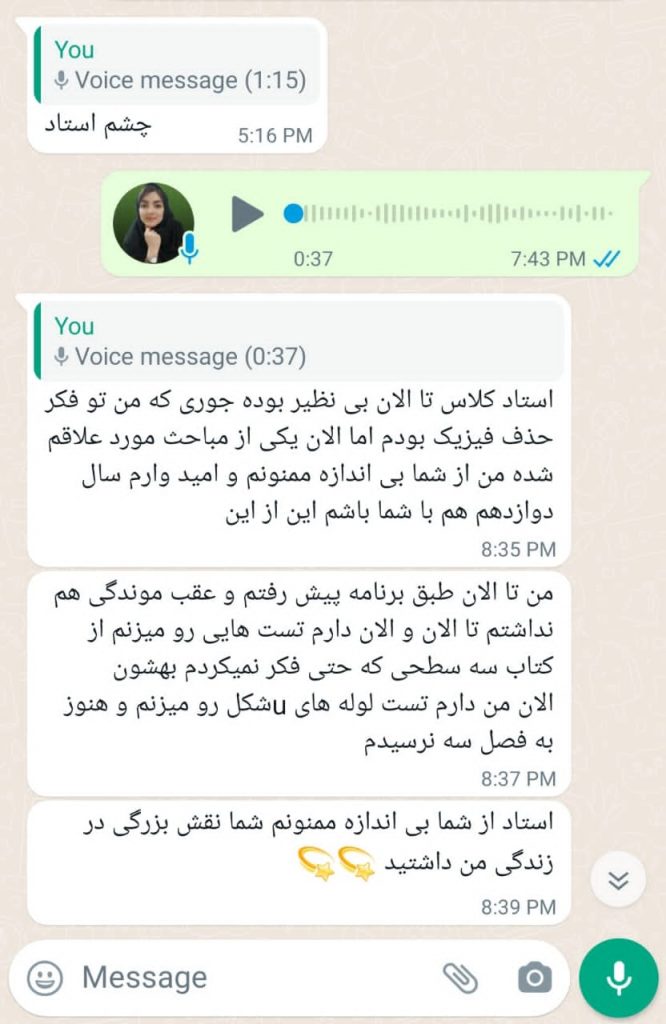Record a voice message with the microphone
The width and height of the screenshot is (666, 1024).
[x=618, y=977]
